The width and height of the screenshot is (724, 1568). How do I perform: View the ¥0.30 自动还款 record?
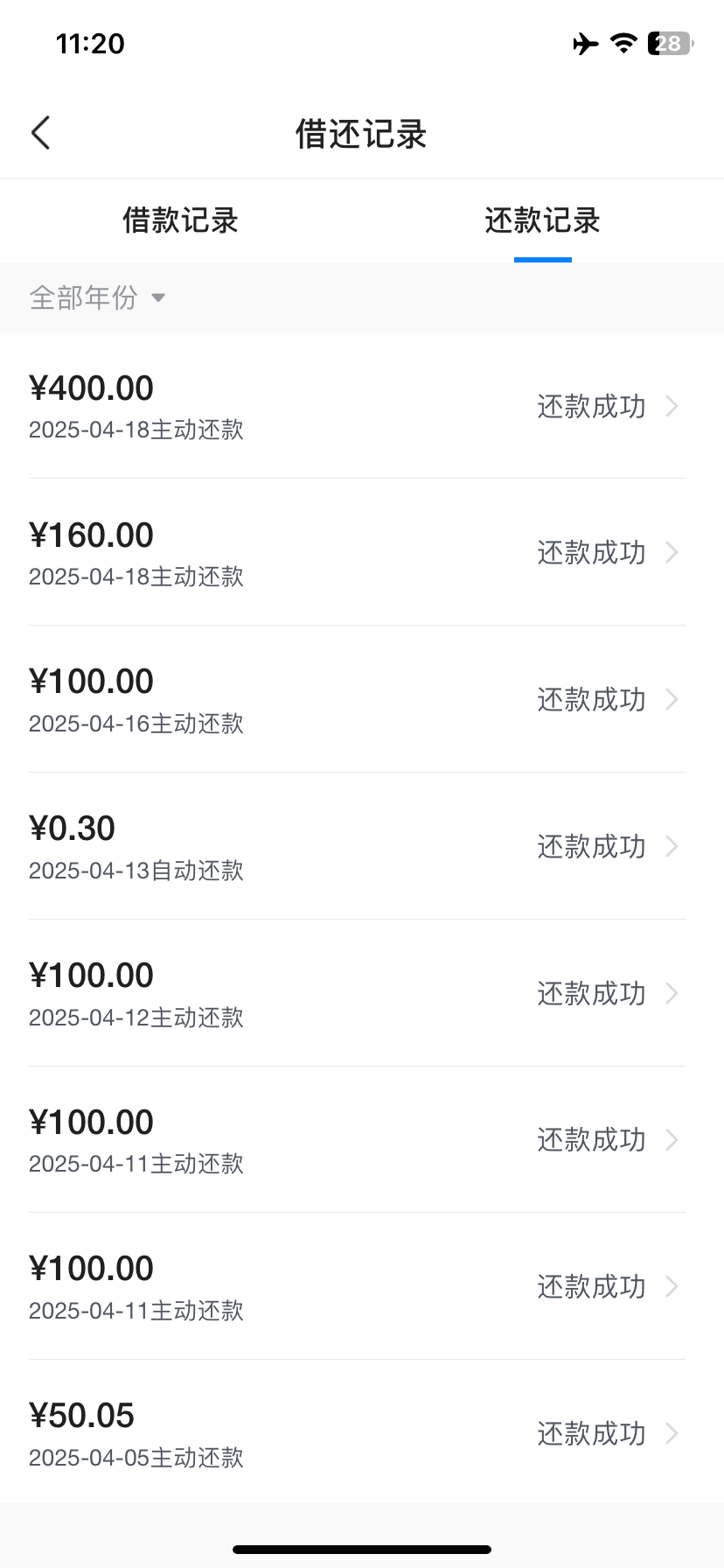click(357, 846)
